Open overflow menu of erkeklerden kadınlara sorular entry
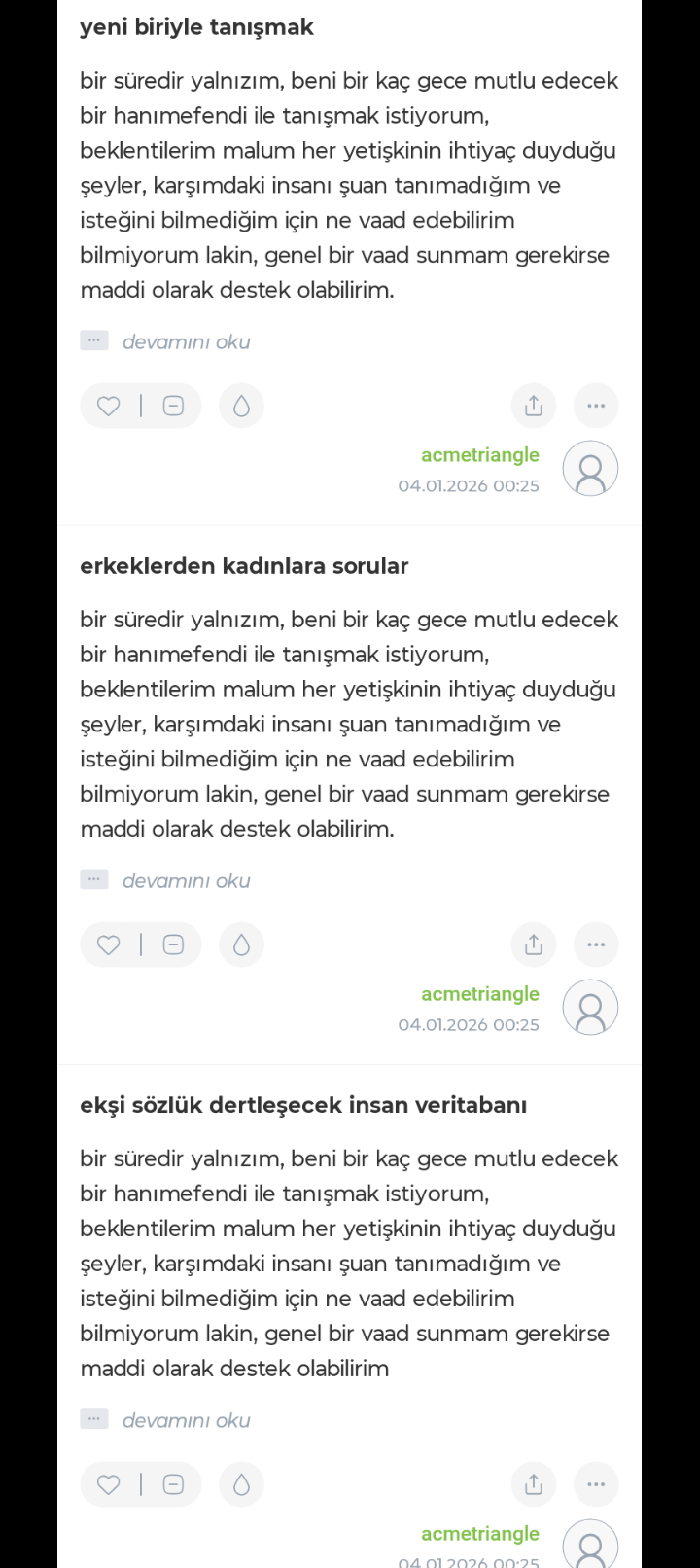Viewport: 700px width, 1568px height. point(596,944)
